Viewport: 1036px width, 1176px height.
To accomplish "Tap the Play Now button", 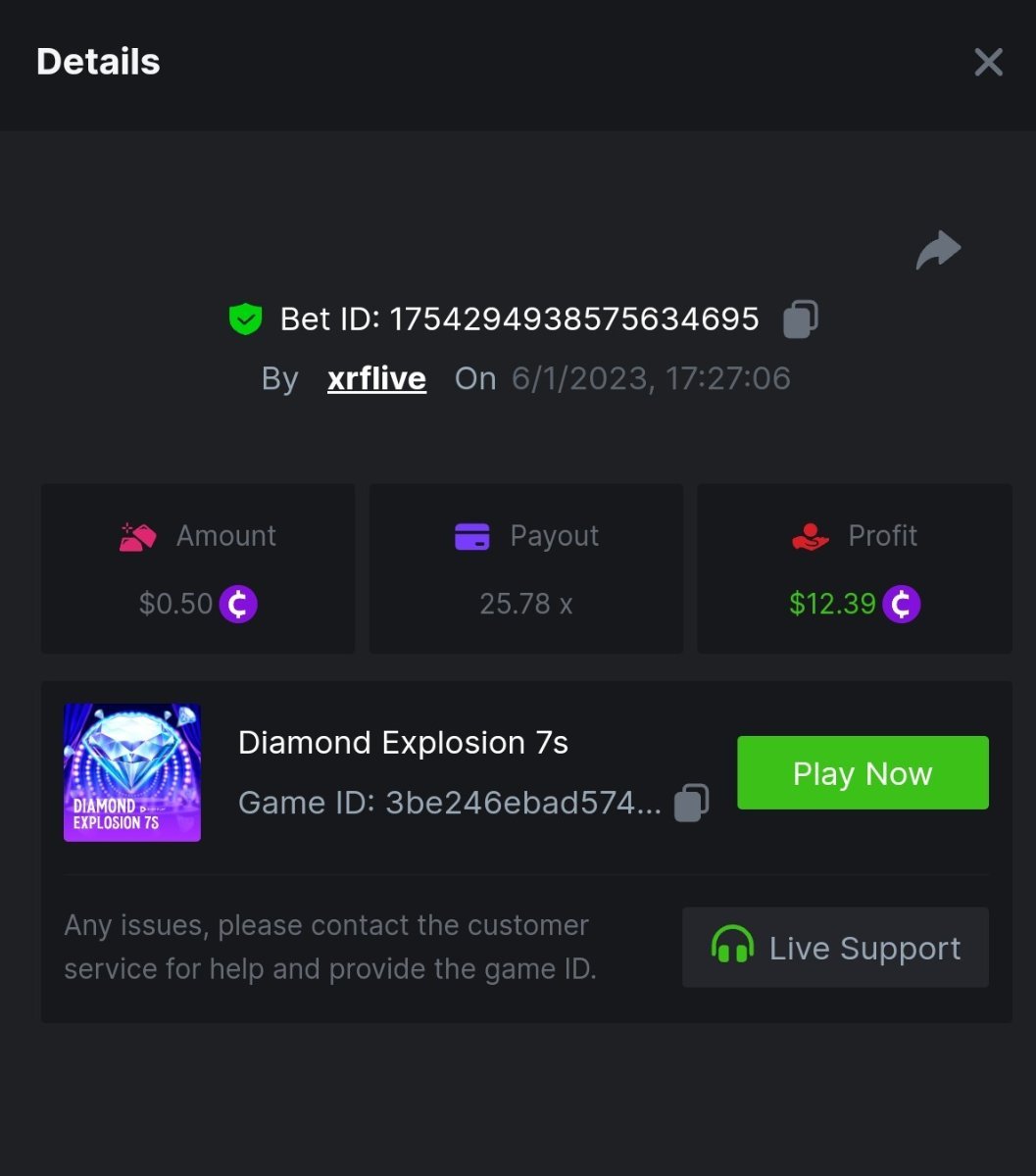I will tap(863, 773).
